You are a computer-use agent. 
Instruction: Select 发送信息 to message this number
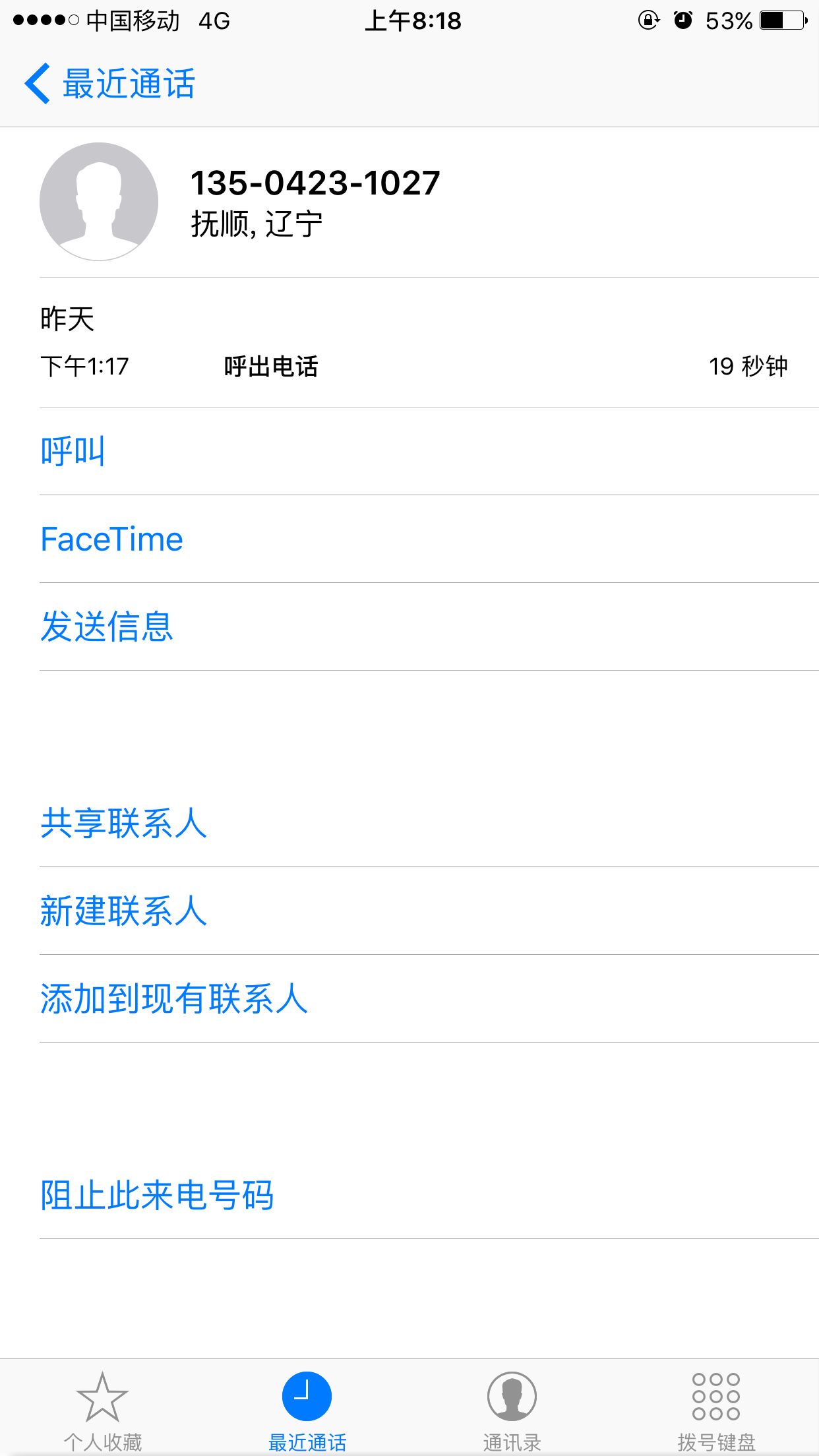pos(429,626)
